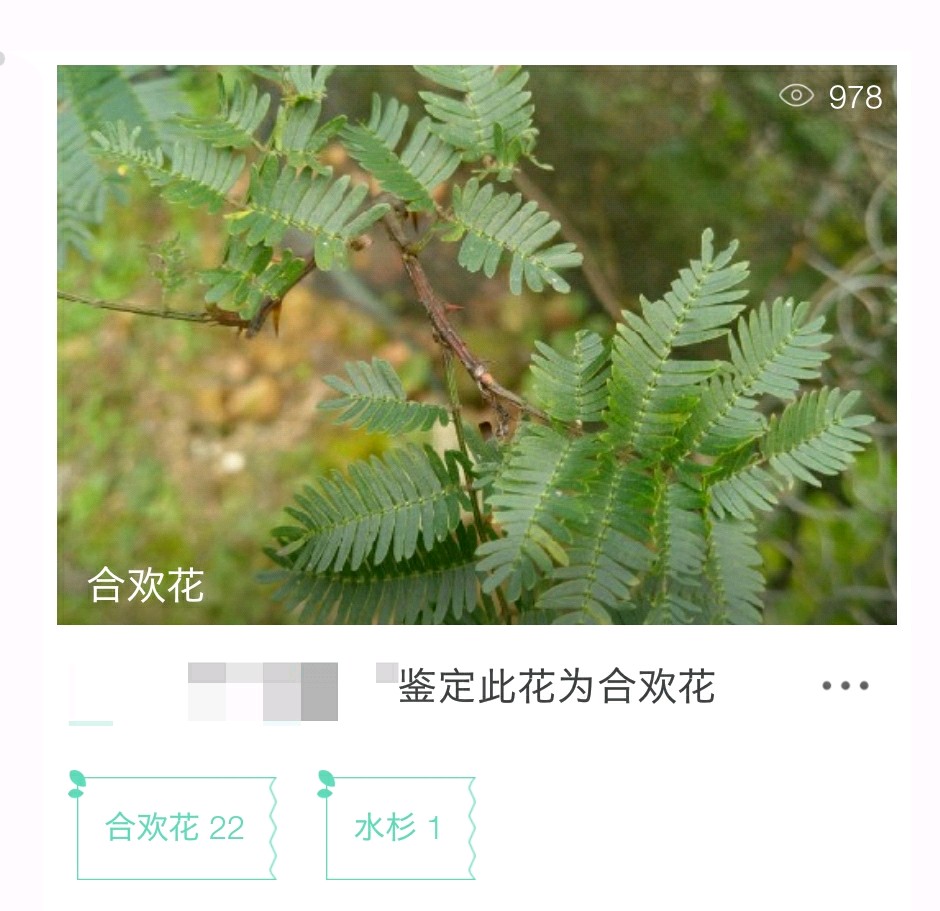This screenshot has height=911, width=940.
Task: Select the 水杉 1 identification tag
Action: pyautogui.click(x=398, y=828)
